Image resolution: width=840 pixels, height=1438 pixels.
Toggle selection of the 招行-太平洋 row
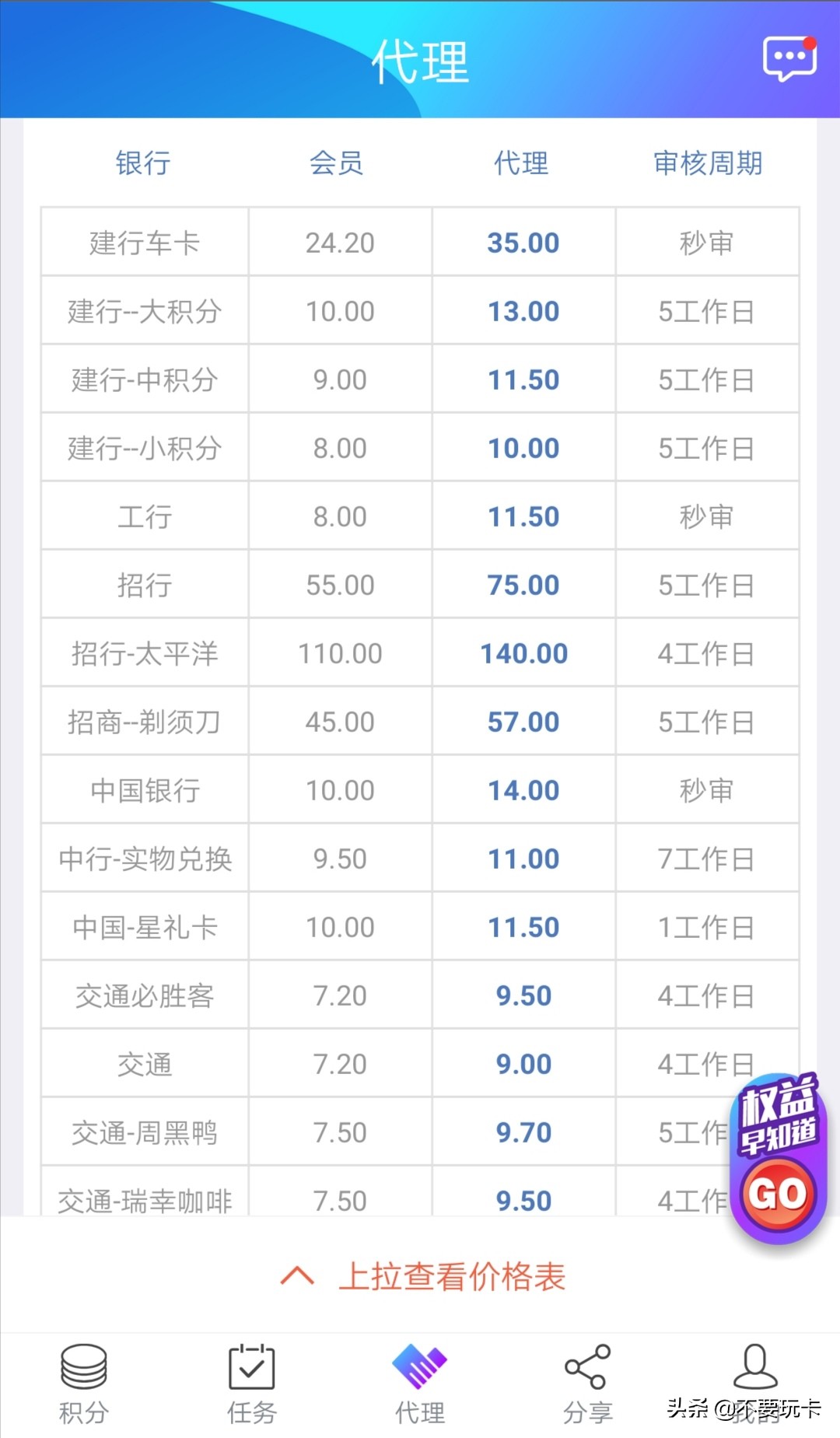[143, 653]
